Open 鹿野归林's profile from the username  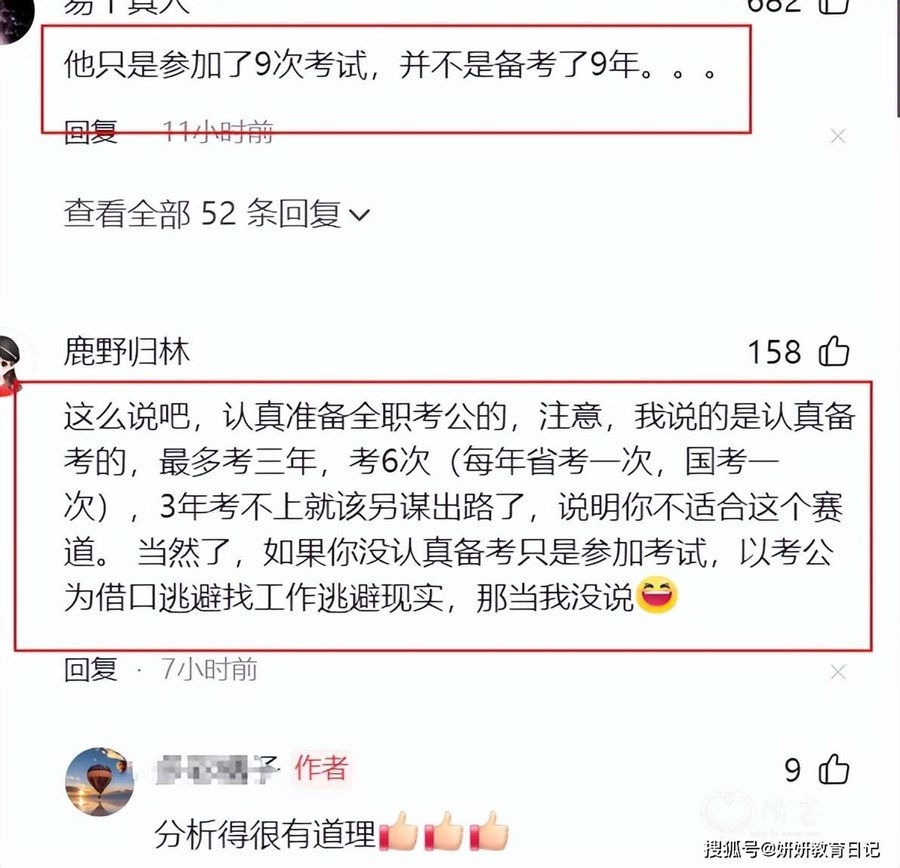click(127, 351)
